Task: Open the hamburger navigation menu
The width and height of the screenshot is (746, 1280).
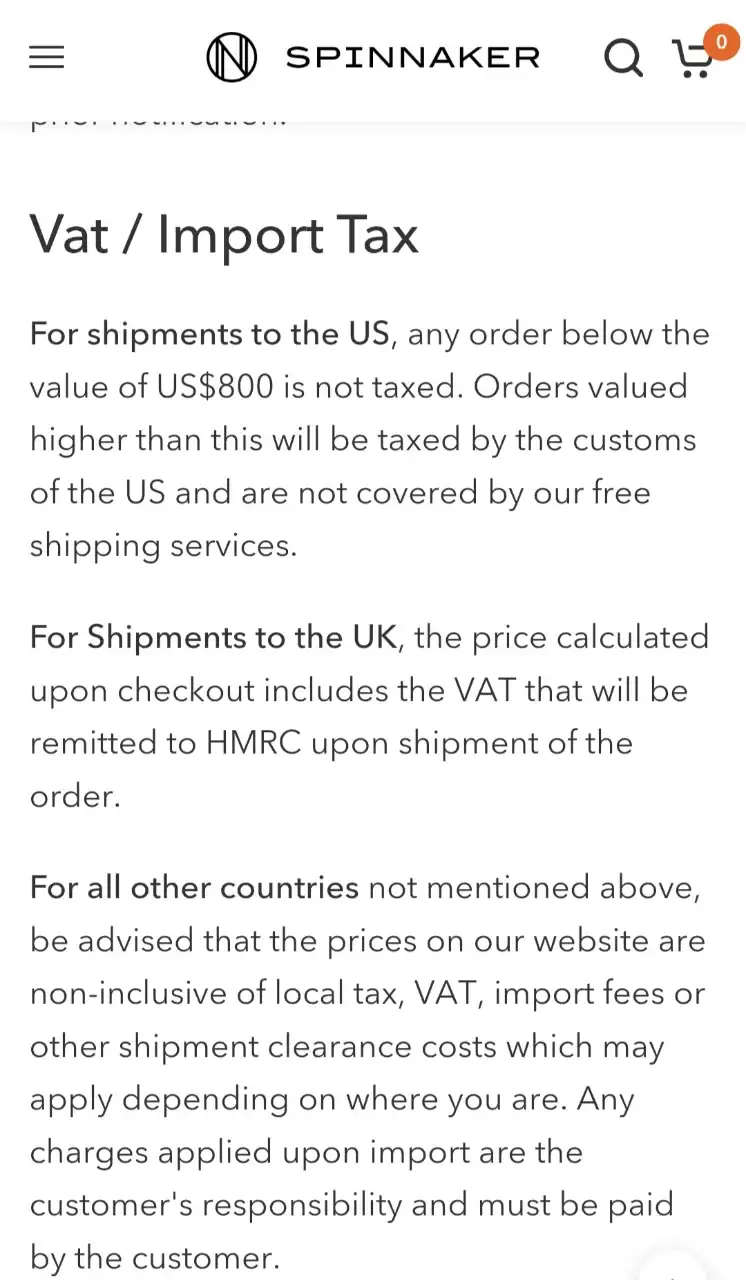Action: pyautogui.click(x=46, y=58)
